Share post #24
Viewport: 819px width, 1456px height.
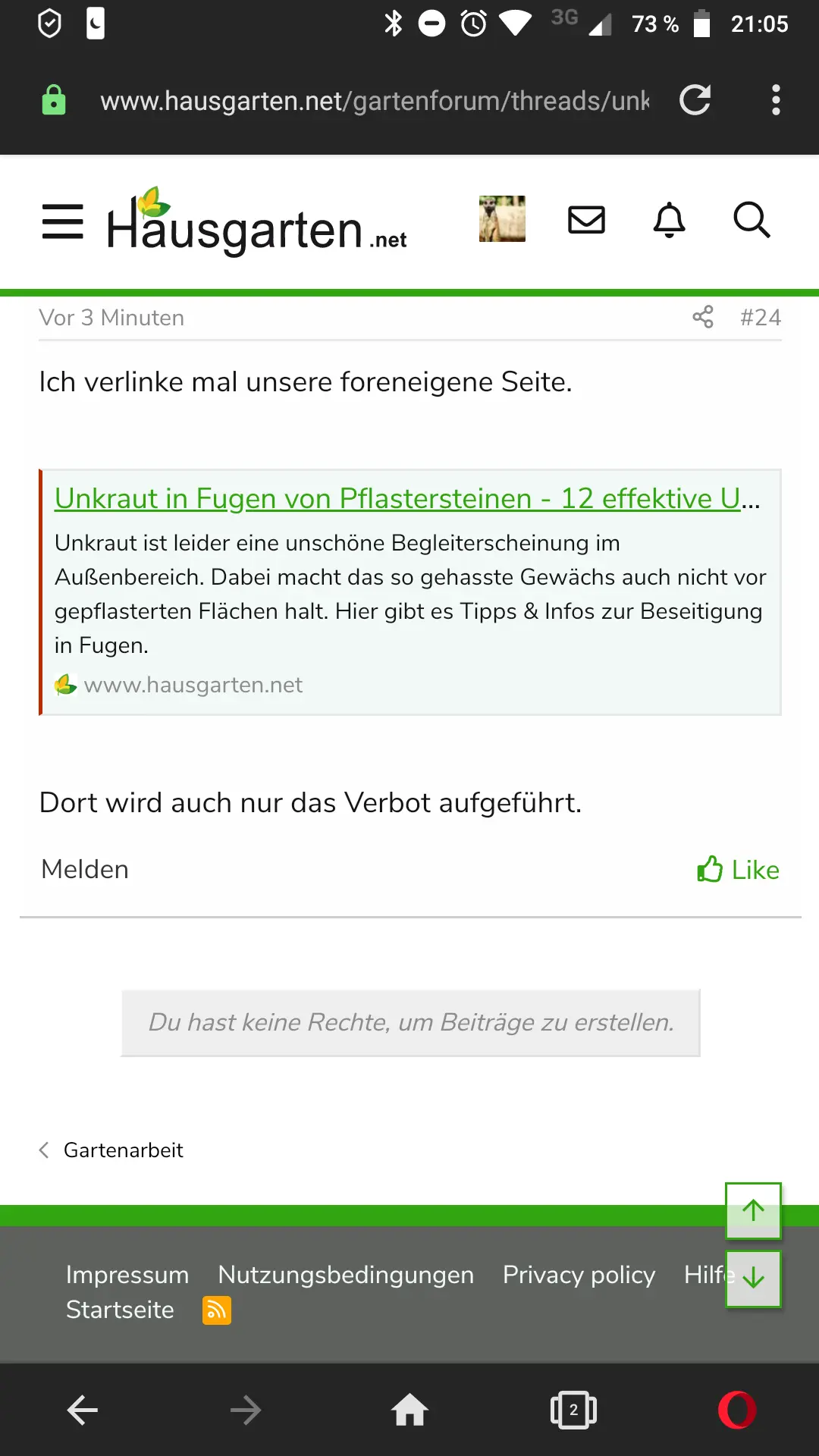tap(703, 317)
